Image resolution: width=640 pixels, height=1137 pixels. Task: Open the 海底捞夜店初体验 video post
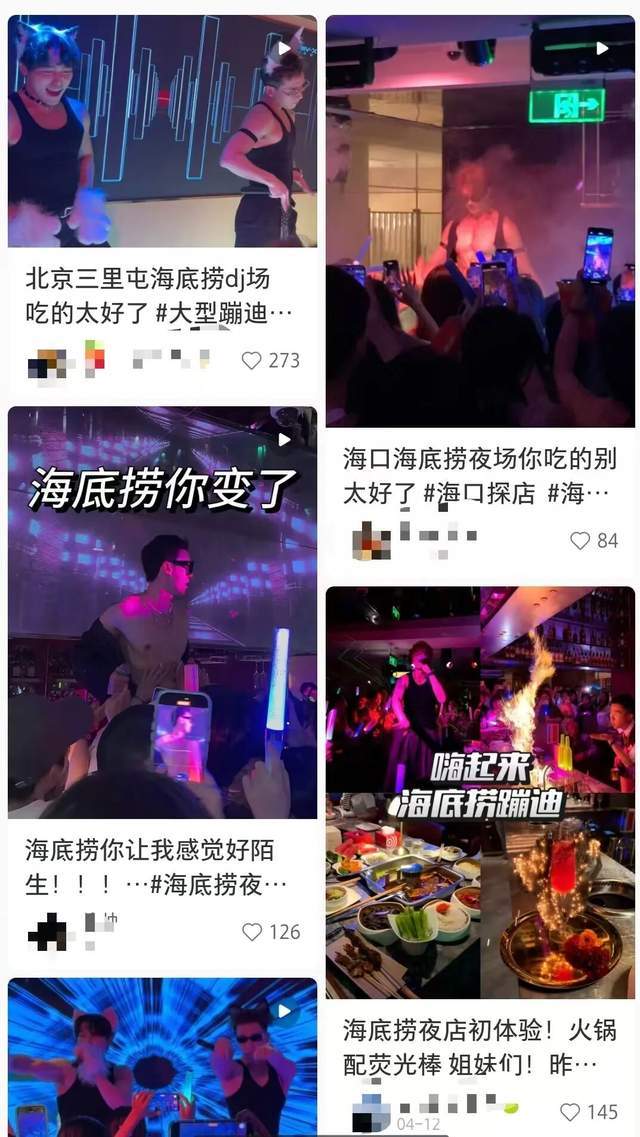pos(480,792)
